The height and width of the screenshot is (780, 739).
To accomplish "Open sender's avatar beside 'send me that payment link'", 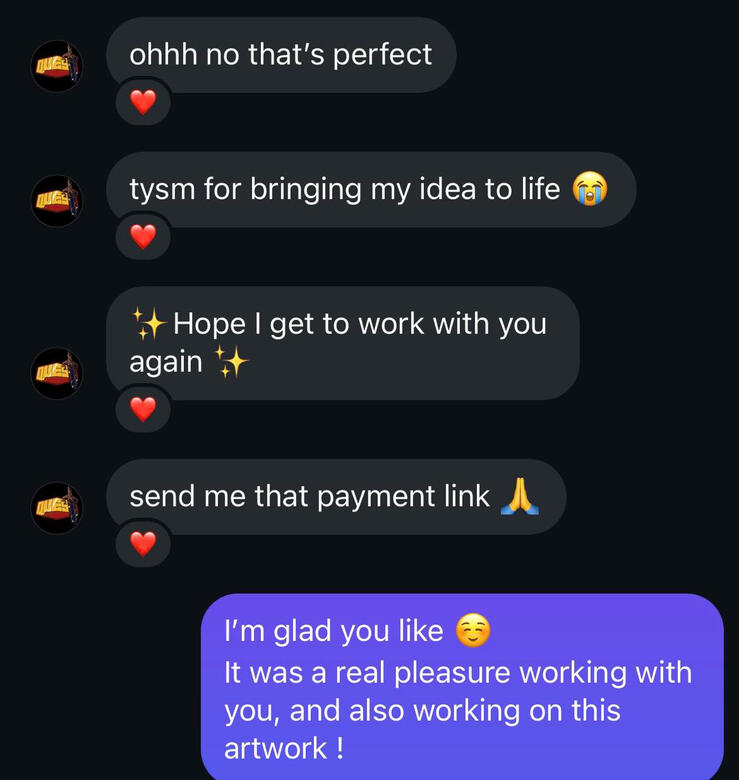I will 57,507.
